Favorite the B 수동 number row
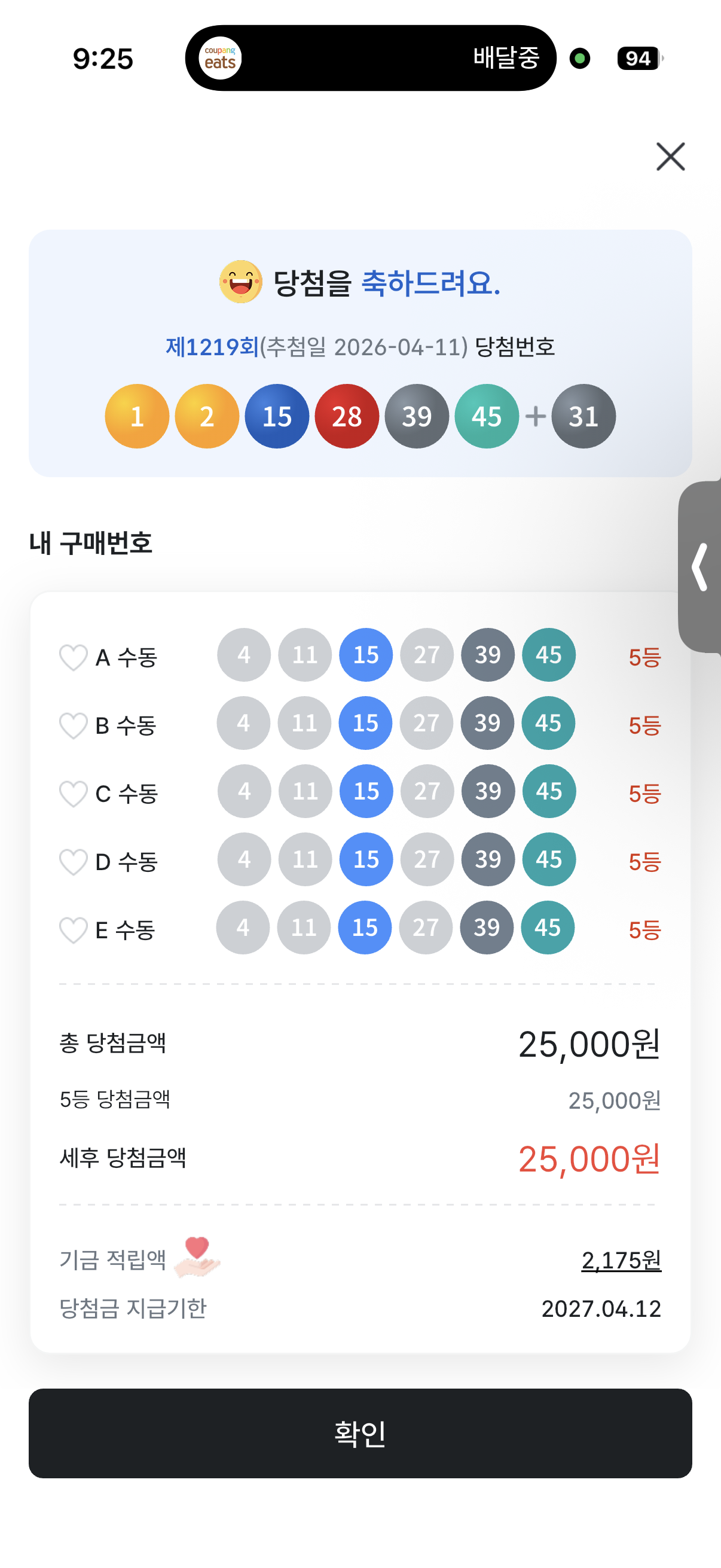 [73, 725]
